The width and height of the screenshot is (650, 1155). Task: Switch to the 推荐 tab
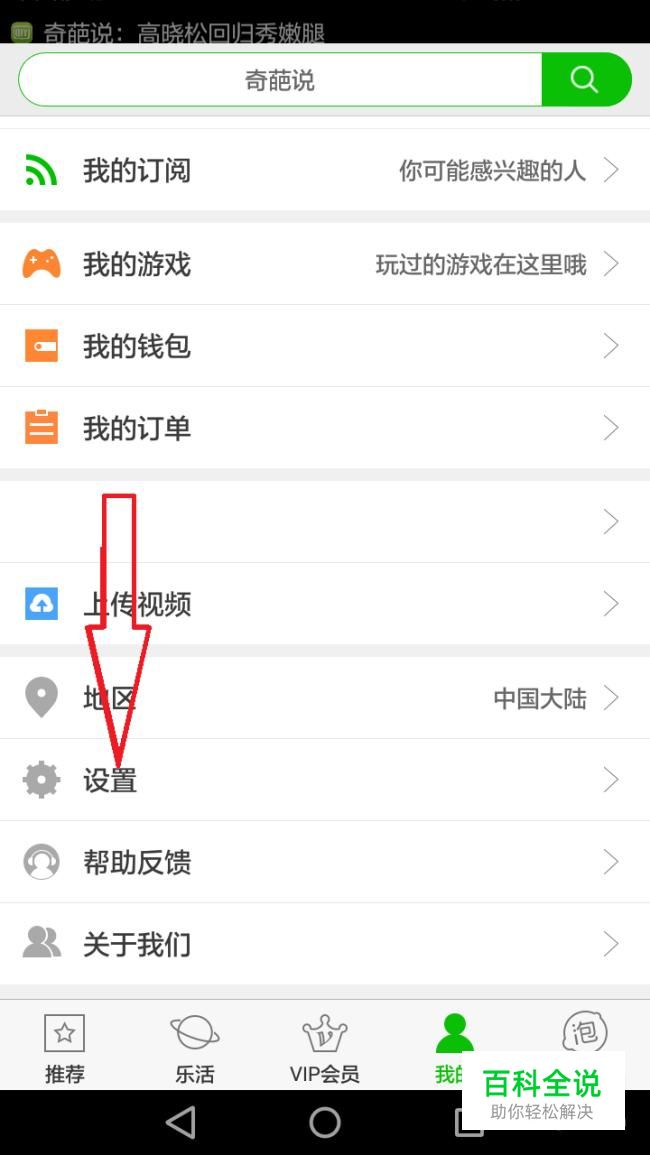[x=65, y=1047]
